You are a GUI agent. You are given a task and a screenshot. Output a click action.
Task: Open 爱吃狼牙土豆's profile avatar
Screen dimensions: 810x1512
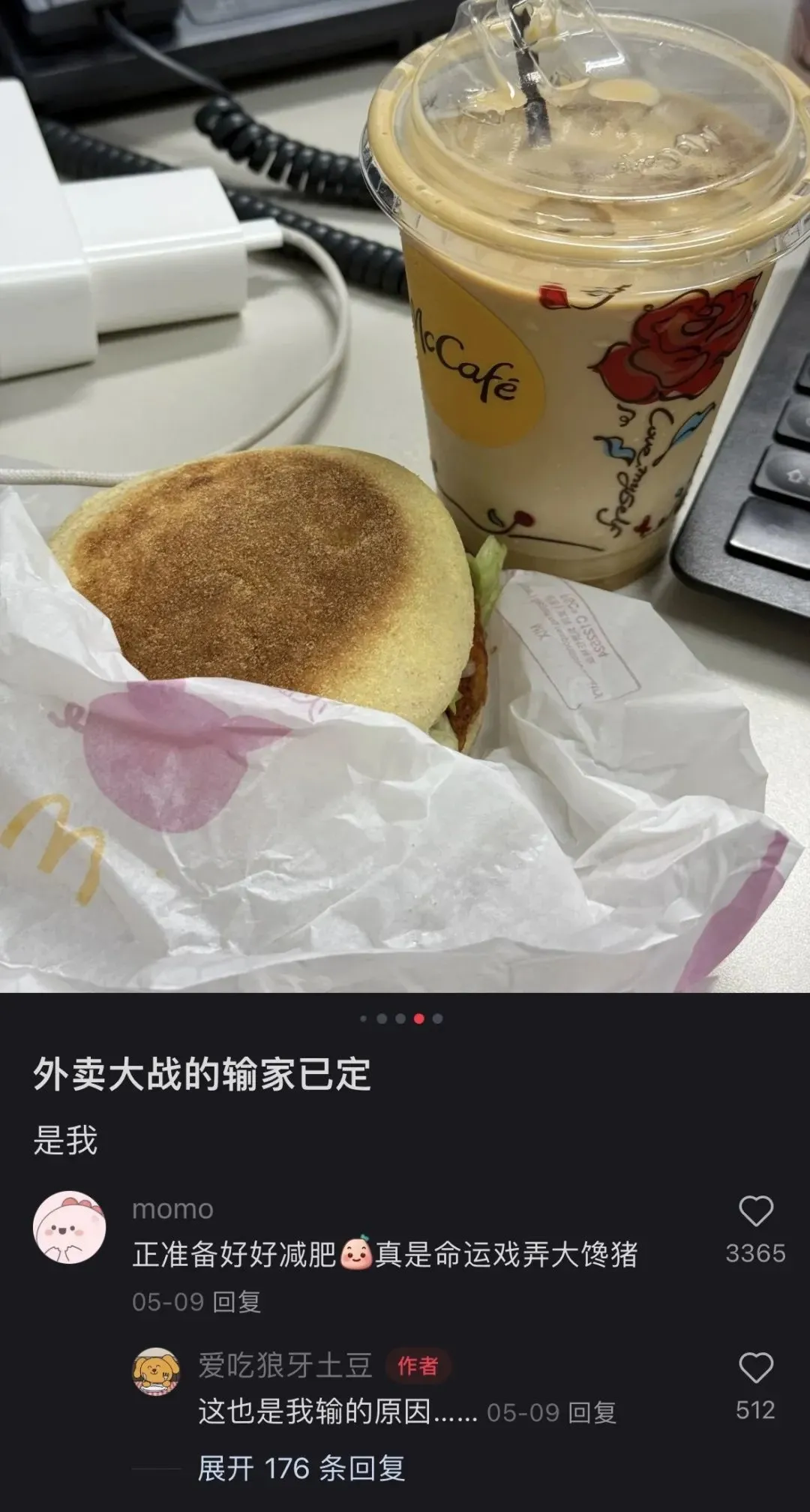[157, 1372]
